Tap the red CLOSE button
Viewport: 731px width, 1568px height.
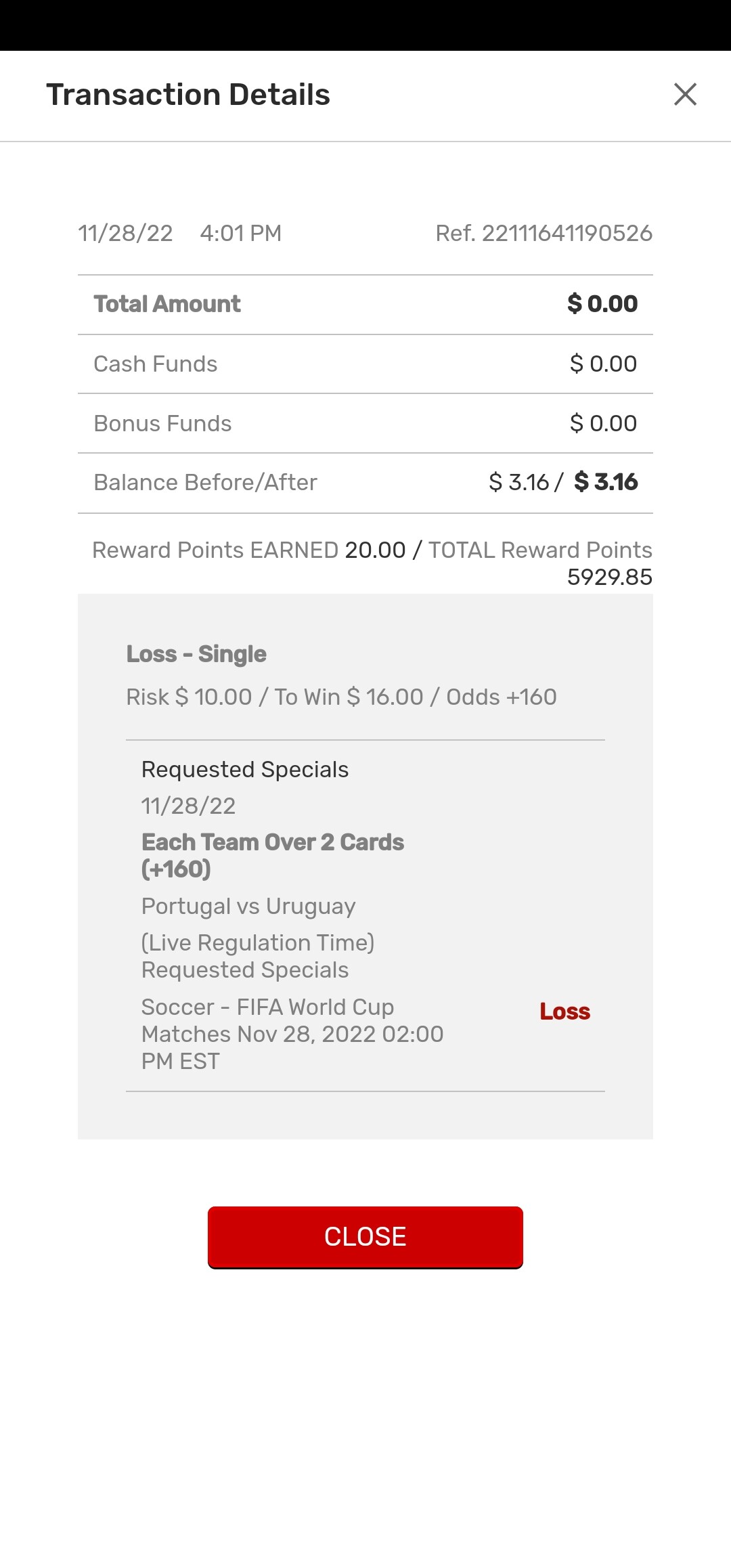point(365,1236)
